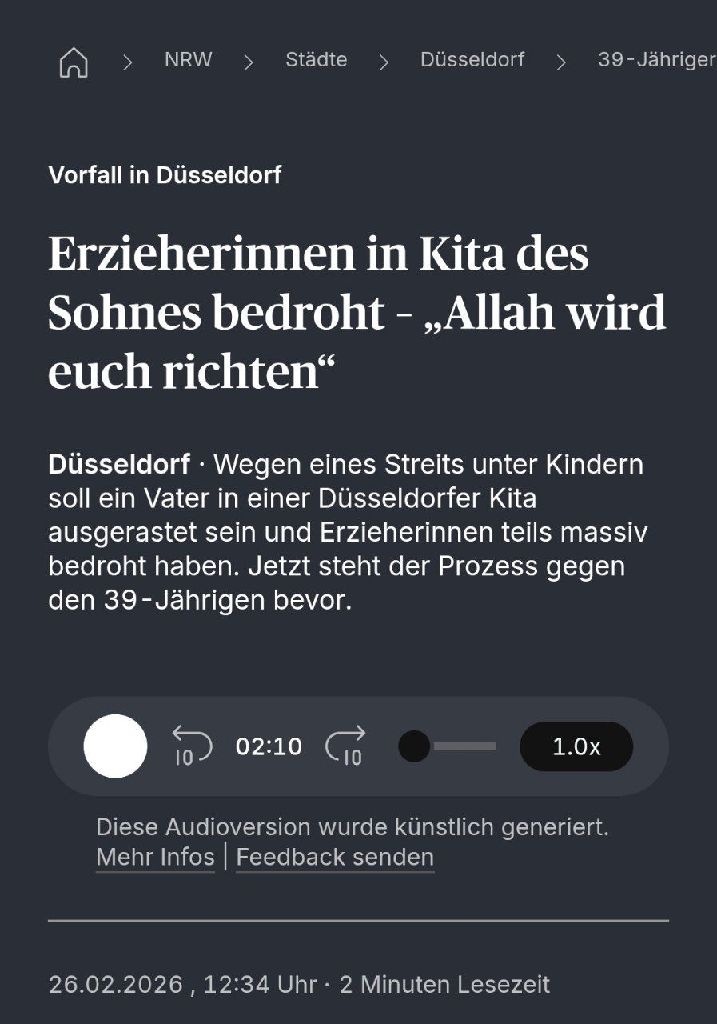
Task: Skip audio forward 10 seconds
Action: point(345,746)
